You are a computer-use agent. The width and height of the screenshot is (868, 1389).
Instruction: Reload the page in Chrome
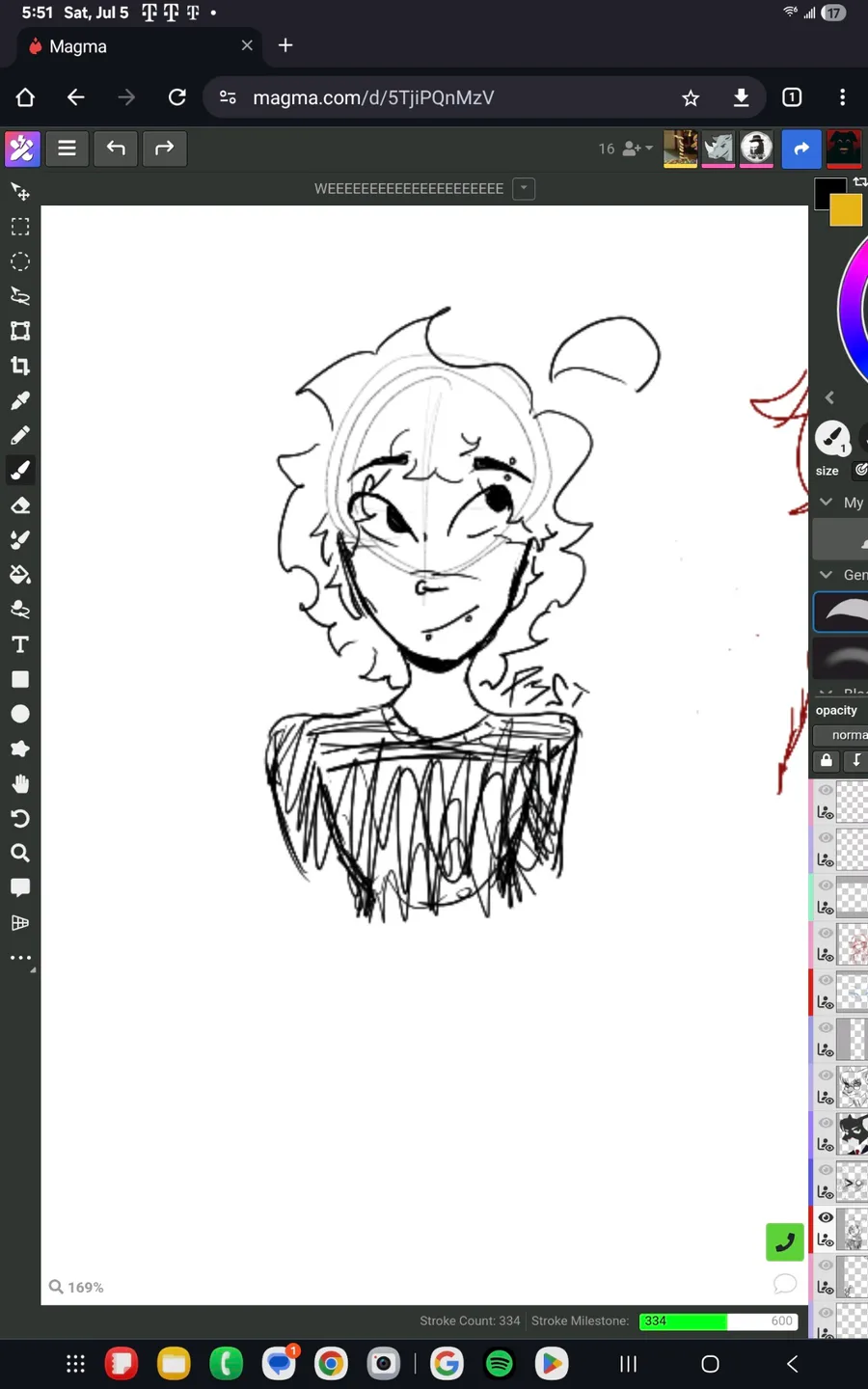coord(177,97)
